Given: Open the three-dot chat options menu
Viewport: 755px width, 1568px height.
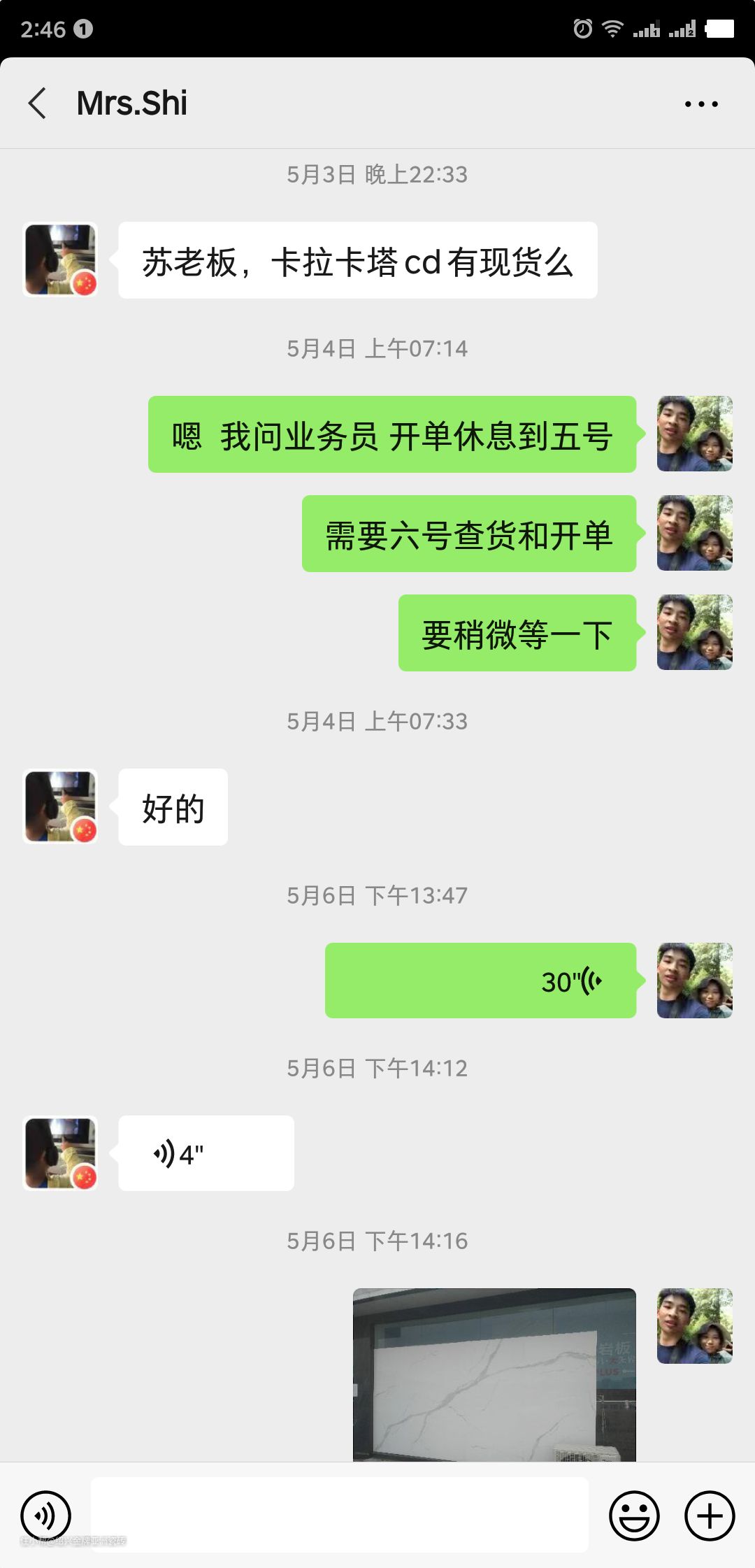Looking at the screenshot, I should click(700, 104).
